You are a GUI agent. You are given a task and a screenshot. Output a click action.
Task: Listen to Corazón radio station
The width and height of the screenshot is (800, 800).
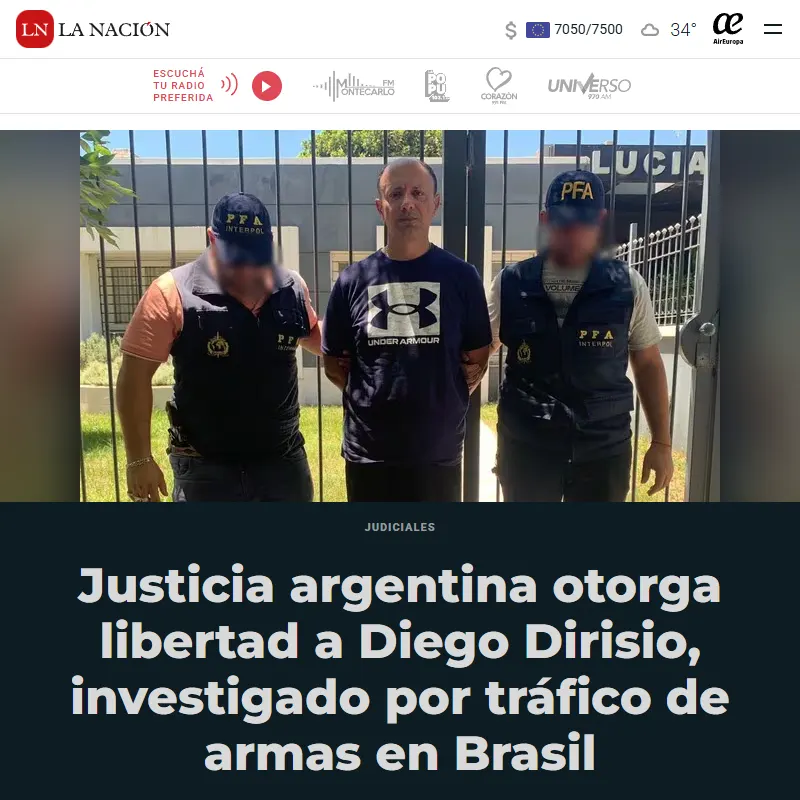click(x=499, y=86)
